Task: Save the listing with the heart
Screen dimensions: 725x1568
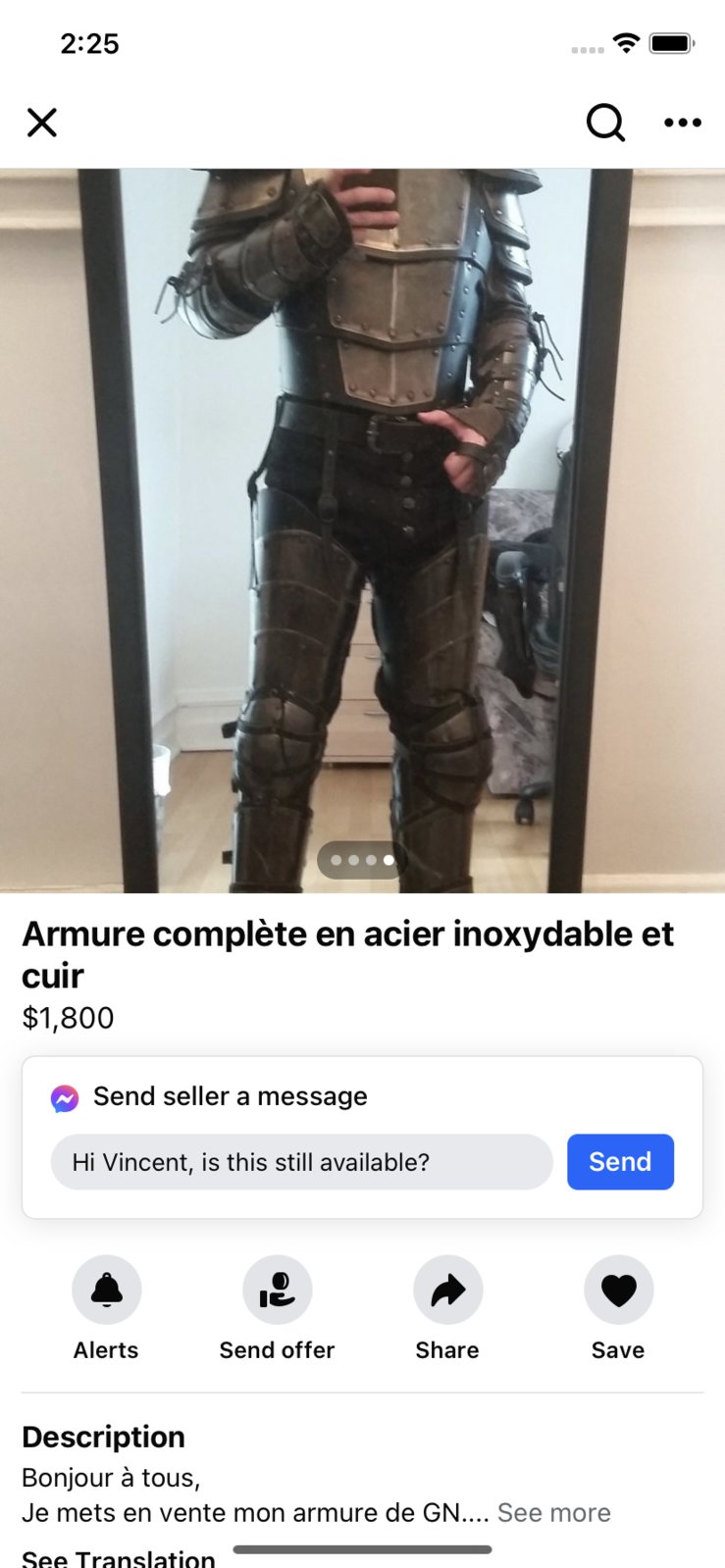Action: tap(618, 1290)
